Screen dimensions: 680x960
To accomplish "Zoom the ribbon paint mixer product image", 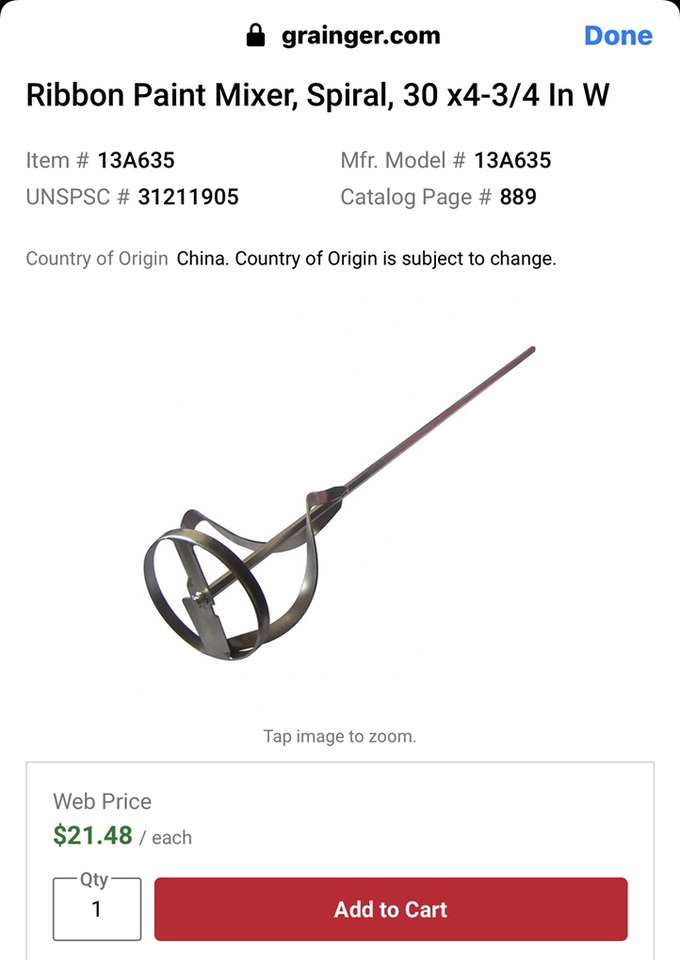I will 340,510.
